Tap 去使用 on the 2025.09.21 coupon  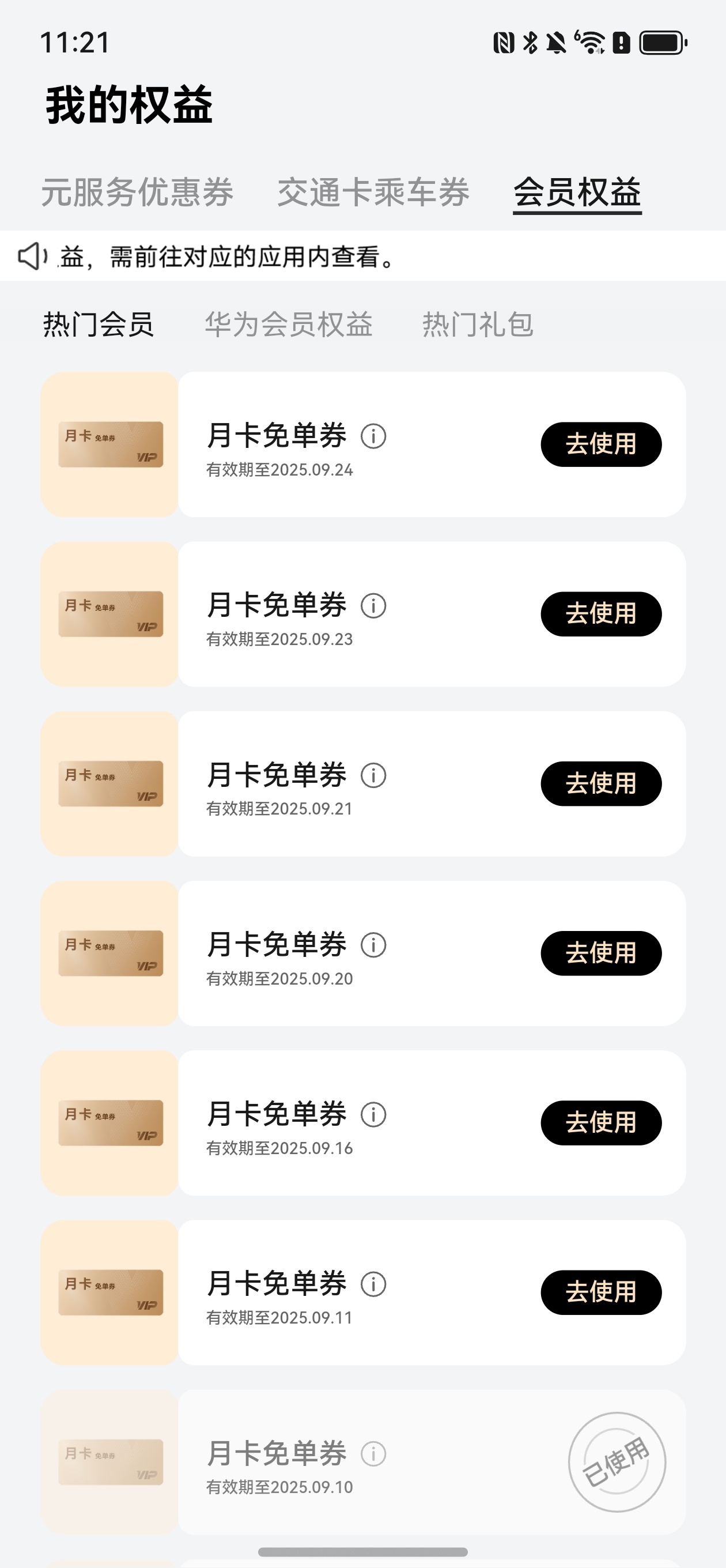(600, 783)
